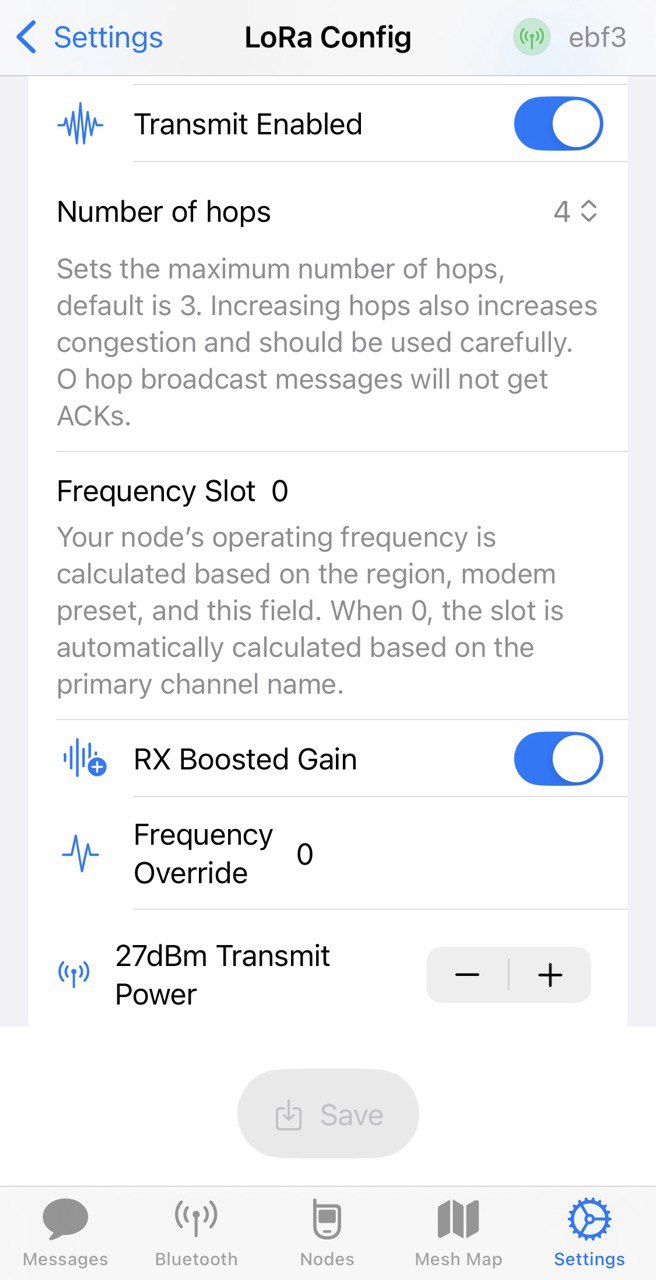Image resolution: width=656 pixels, height=1280 pixels.
Task: Open the connected node ebf3 indicator
Action: pyautogui.click(x=571, y=38)
